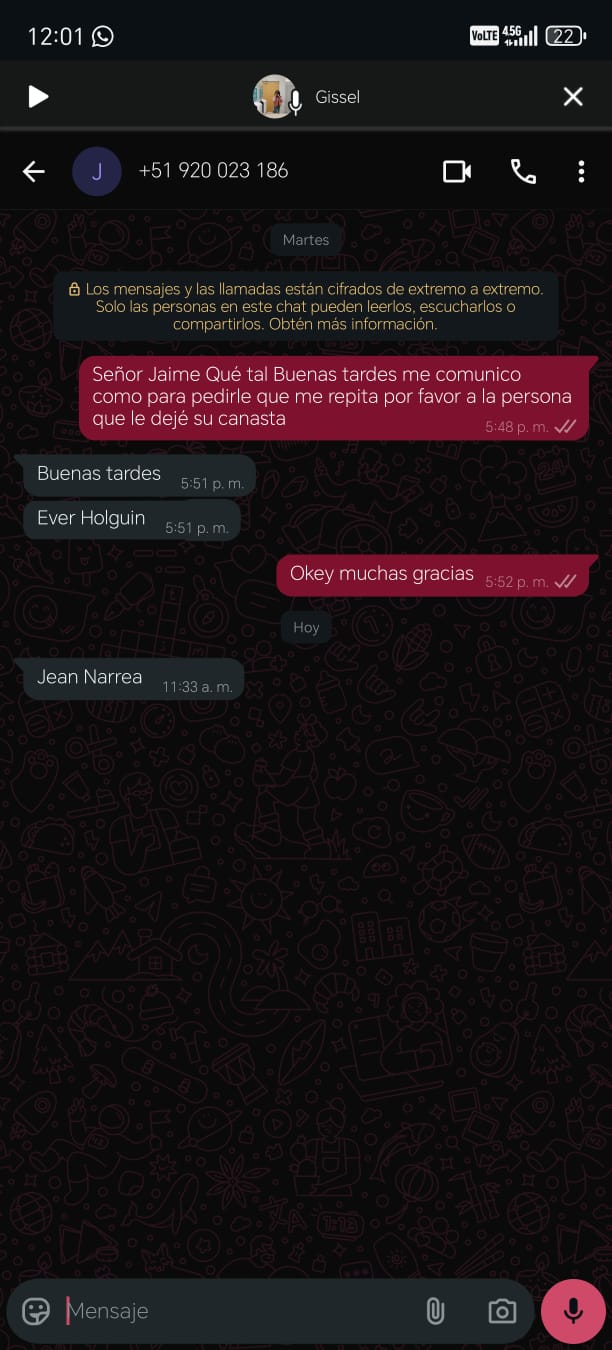Open the emoji picker
This screenshot has width=612, height=1350.
[x=36, y=1310]
